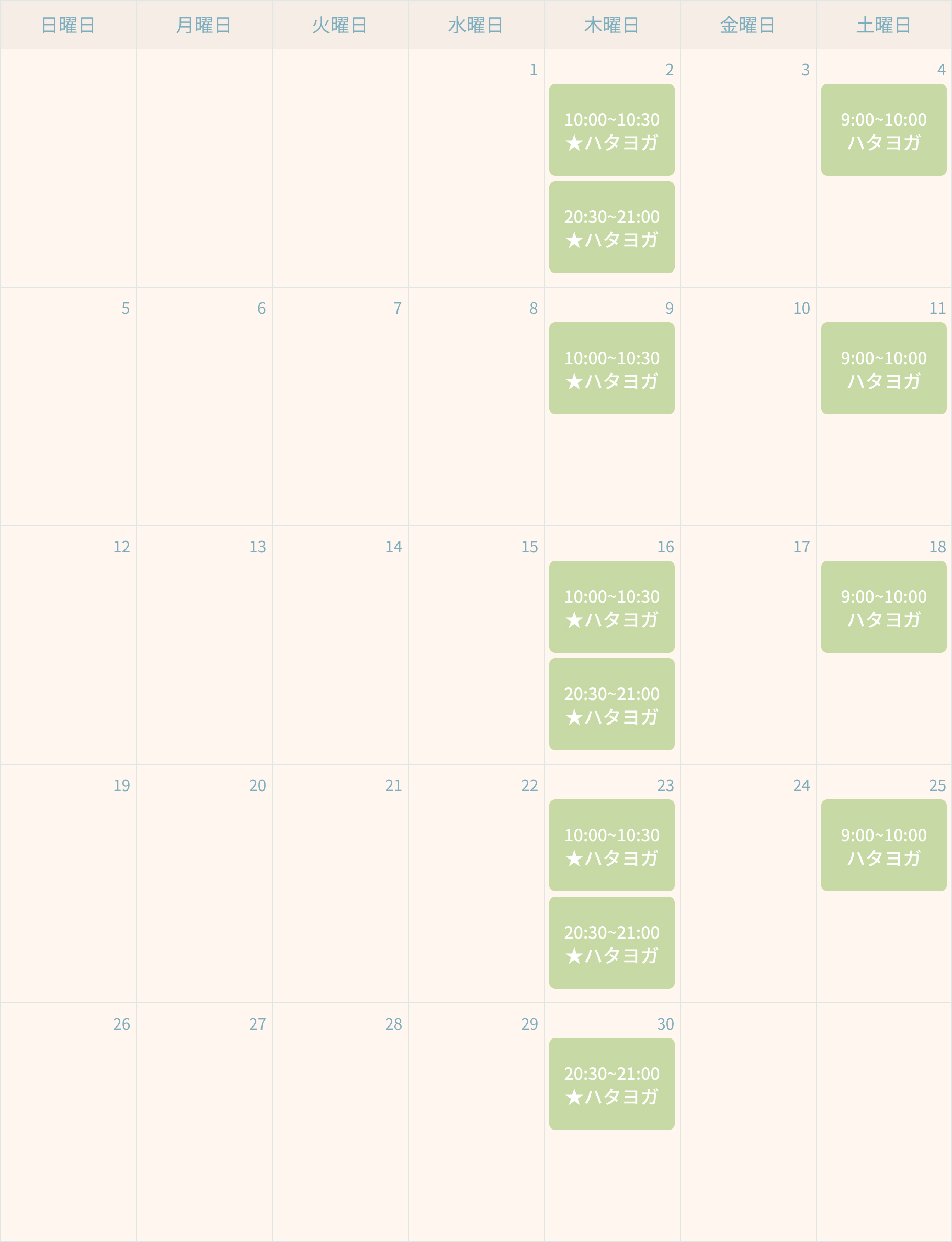Screen dimensions: 952x1242
Task: Click the date number 30
Action: click(x=665, y=1024)
